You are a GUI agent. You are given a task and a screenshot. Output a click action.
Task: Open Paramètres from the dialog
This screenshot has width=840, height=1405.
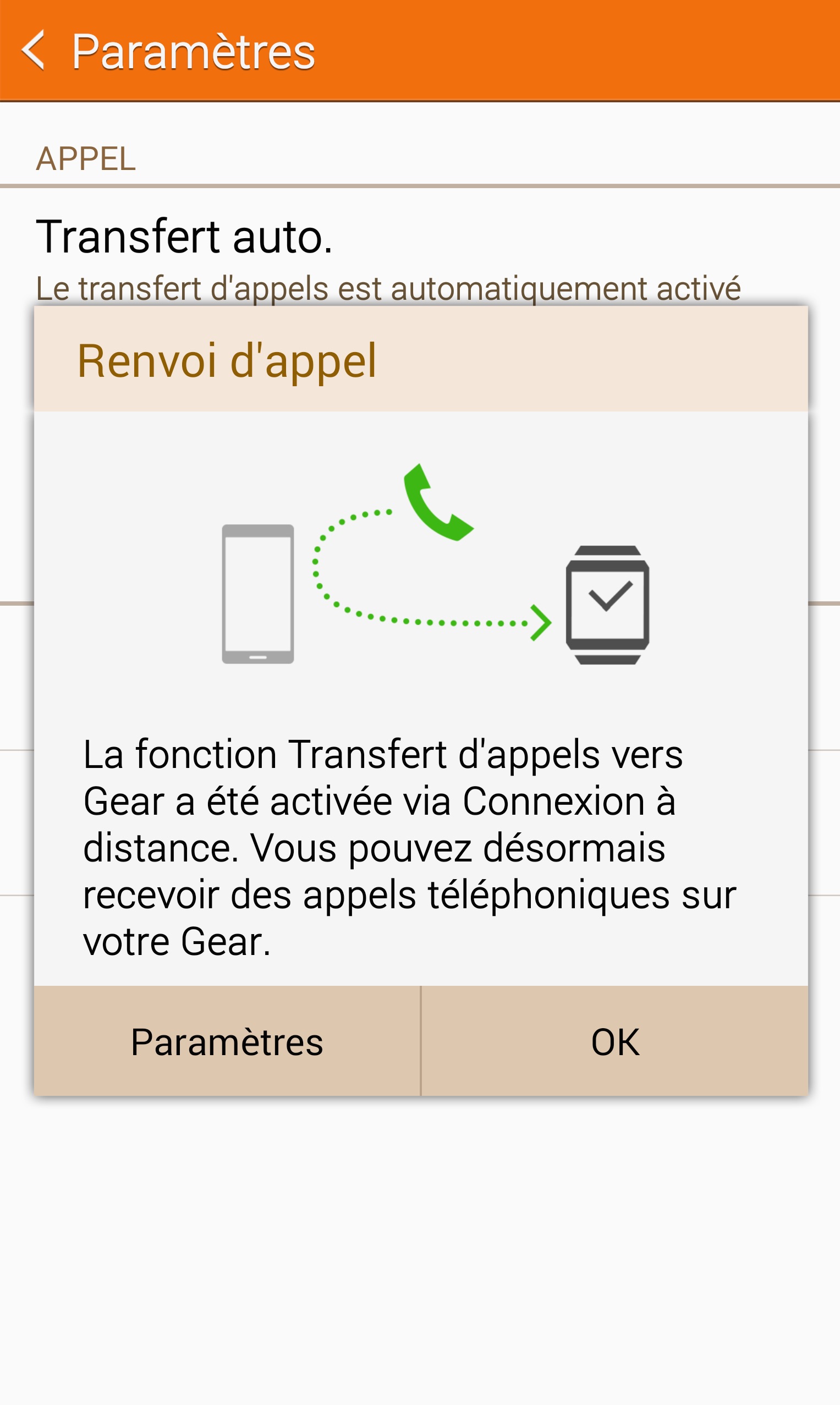pyautogui.click(x=227, y=1041)
